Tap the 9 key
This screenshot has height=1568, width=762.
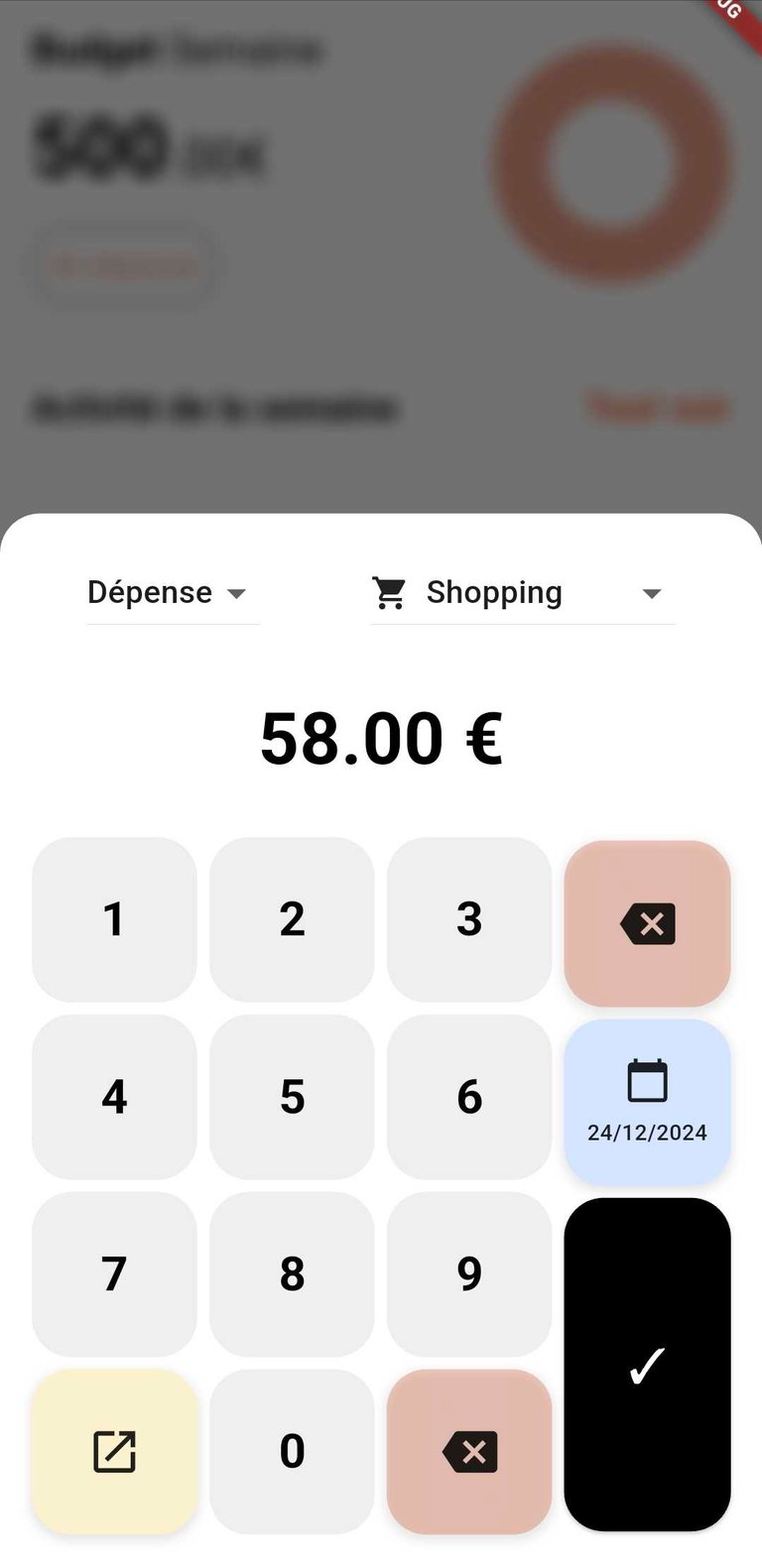tap(469, 1274)
